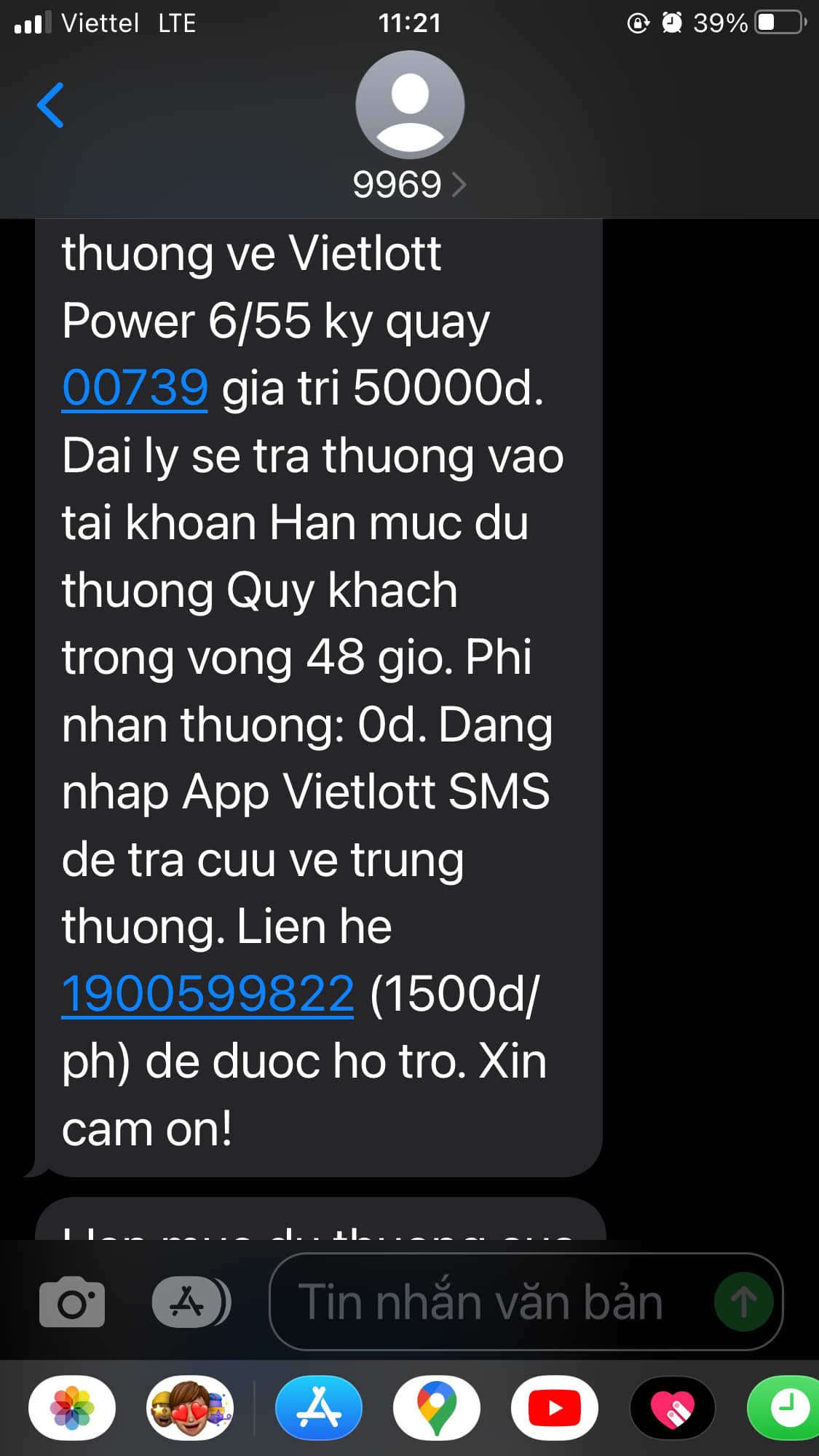The height and width of the screenshot is (1456, 819).
Task: Open the App Store iMessage app
Action: point(318,1408)
